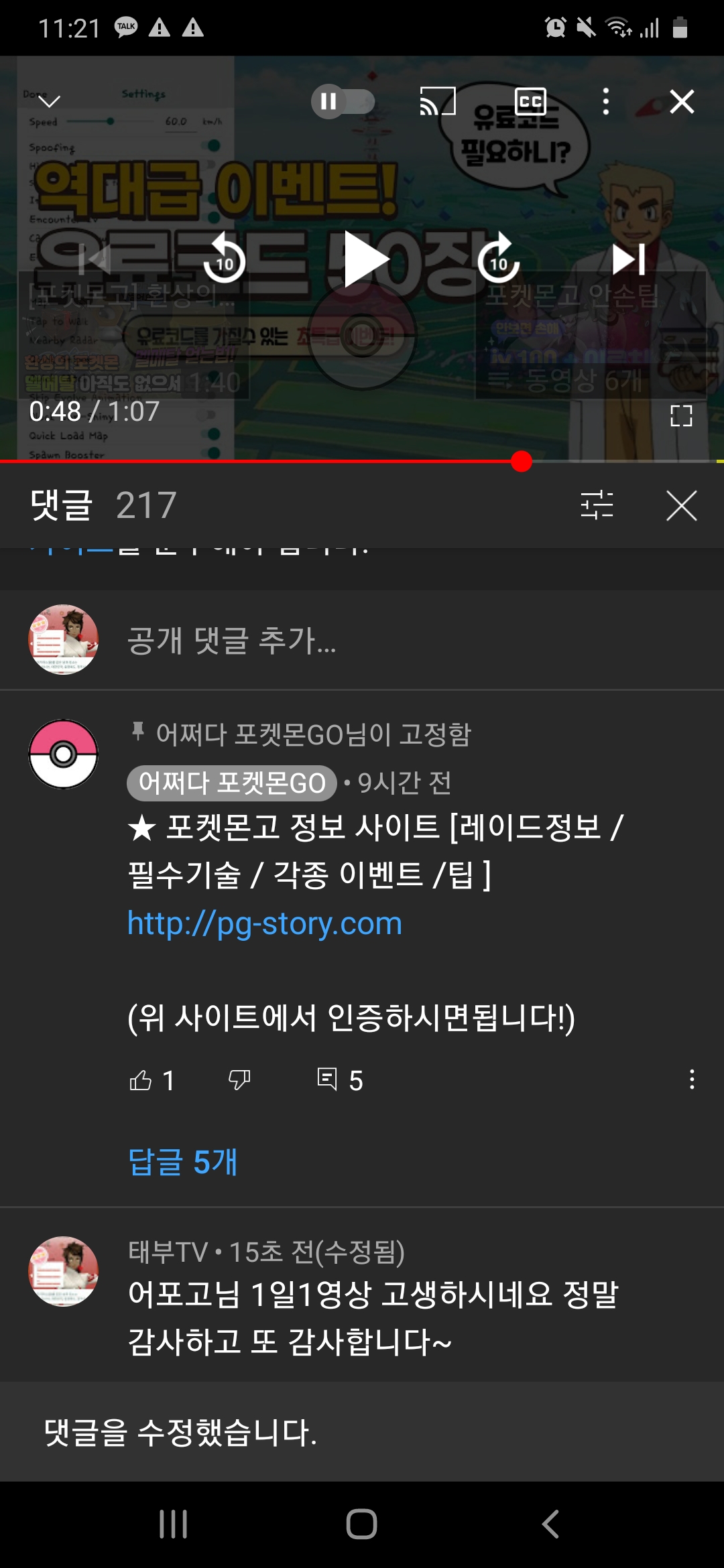724x1568 pixels.
Task: Play the paused video
Action: click(x=365, y=259)
